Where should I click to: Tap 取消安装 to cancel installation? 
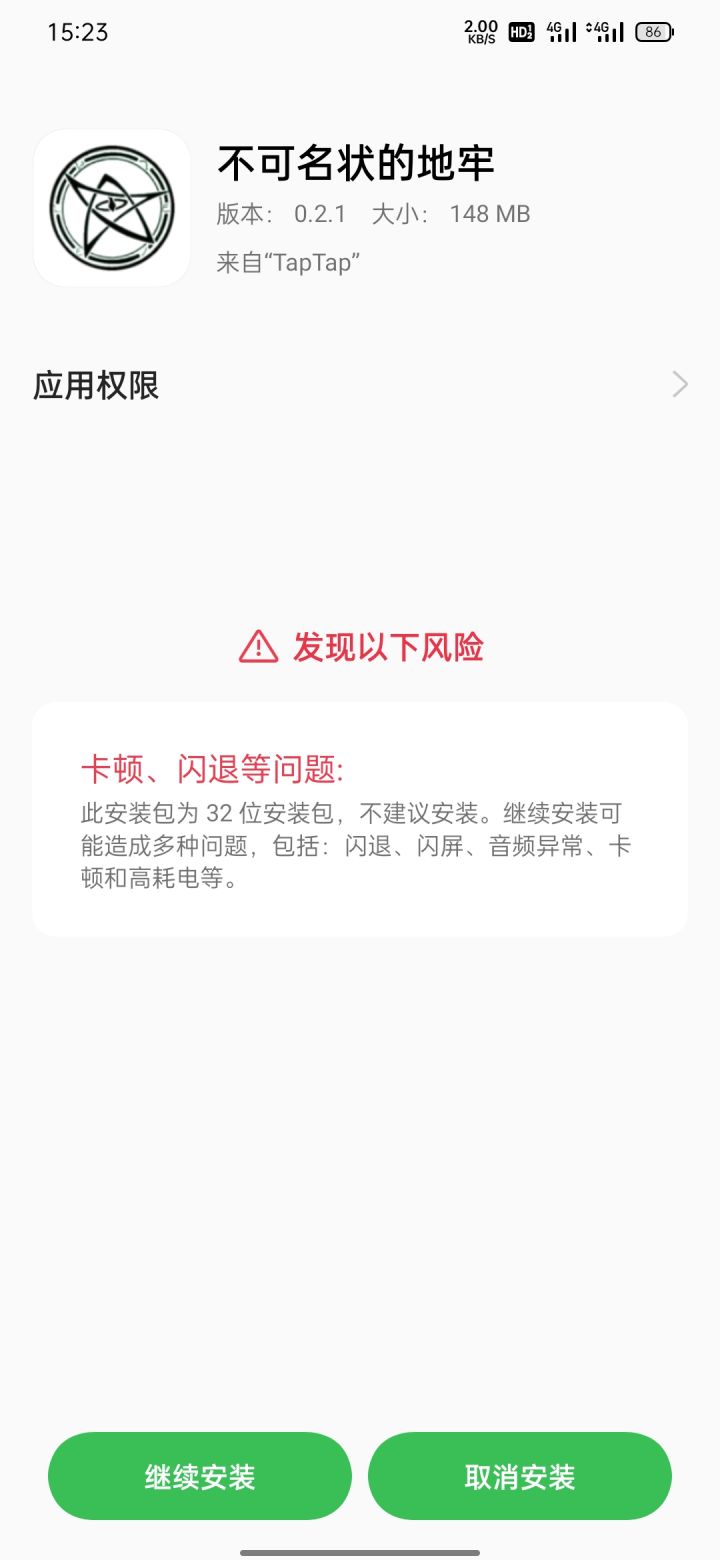(x=519, y=1474)
